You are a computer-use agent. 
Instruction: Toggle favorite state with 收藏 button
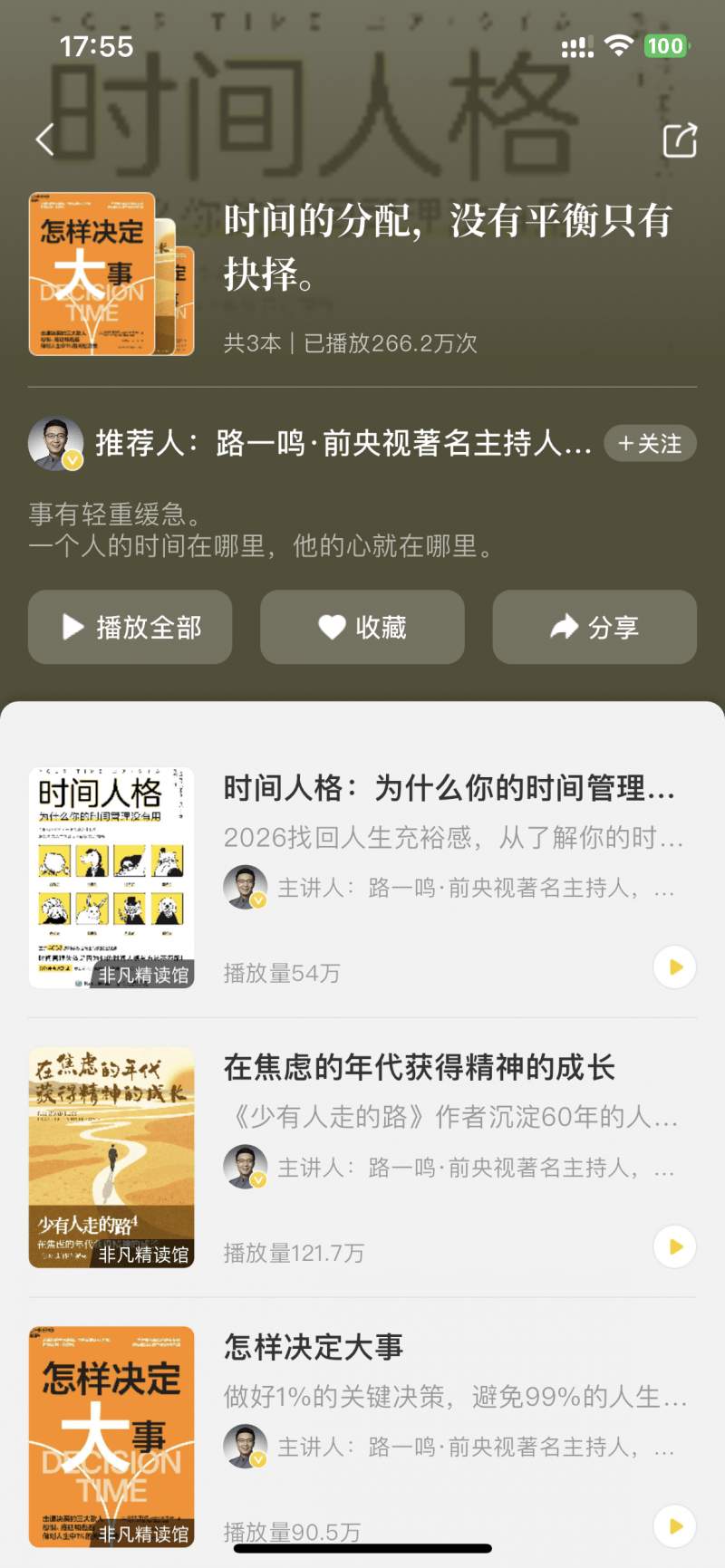tap(362, 626)
